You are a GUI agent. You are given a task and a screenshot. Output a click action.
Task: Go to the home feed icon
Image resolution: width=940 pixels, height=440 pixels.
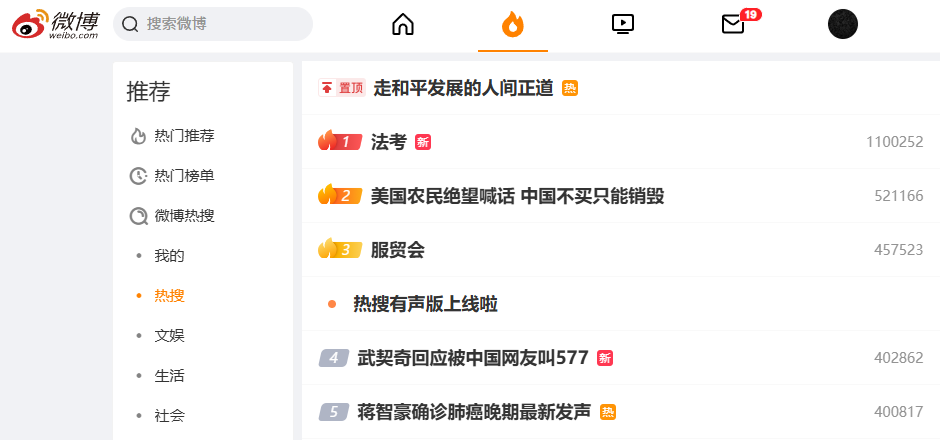[x=403, y=25]
